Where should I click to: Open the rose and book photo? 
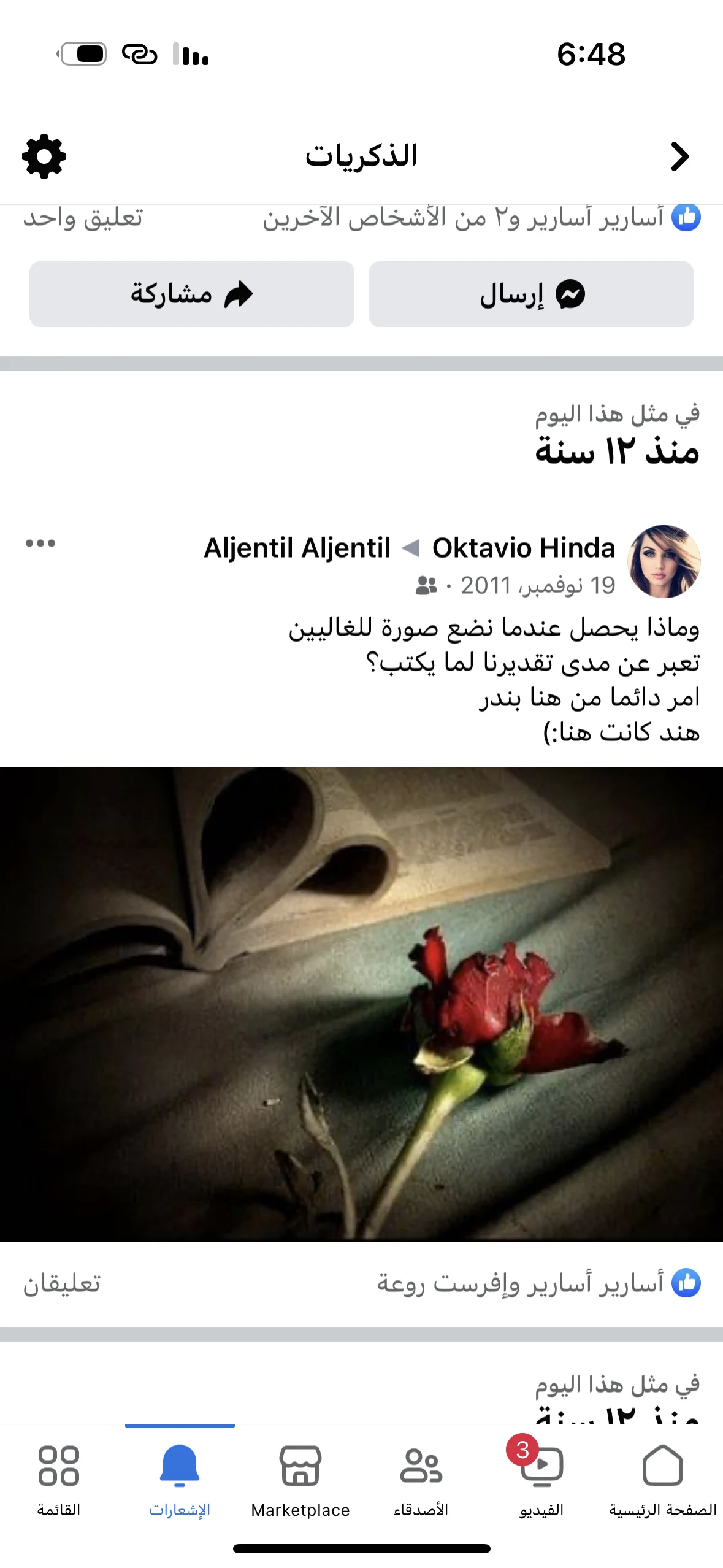[361, 1004]
